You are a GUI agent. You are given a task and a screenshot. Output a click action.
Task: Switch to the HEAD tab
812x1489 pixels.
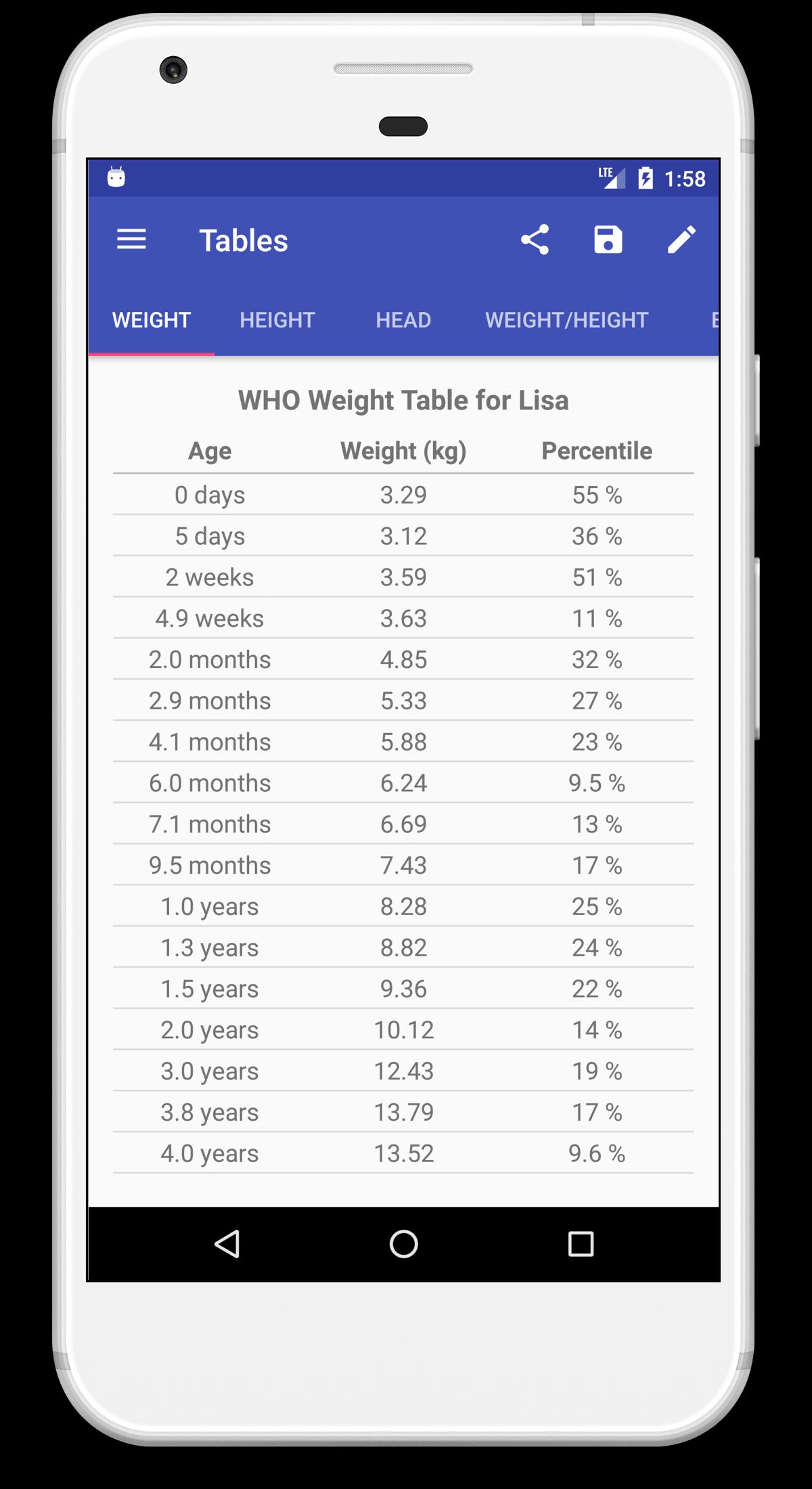pyautogui.click(x=403, y=320)
